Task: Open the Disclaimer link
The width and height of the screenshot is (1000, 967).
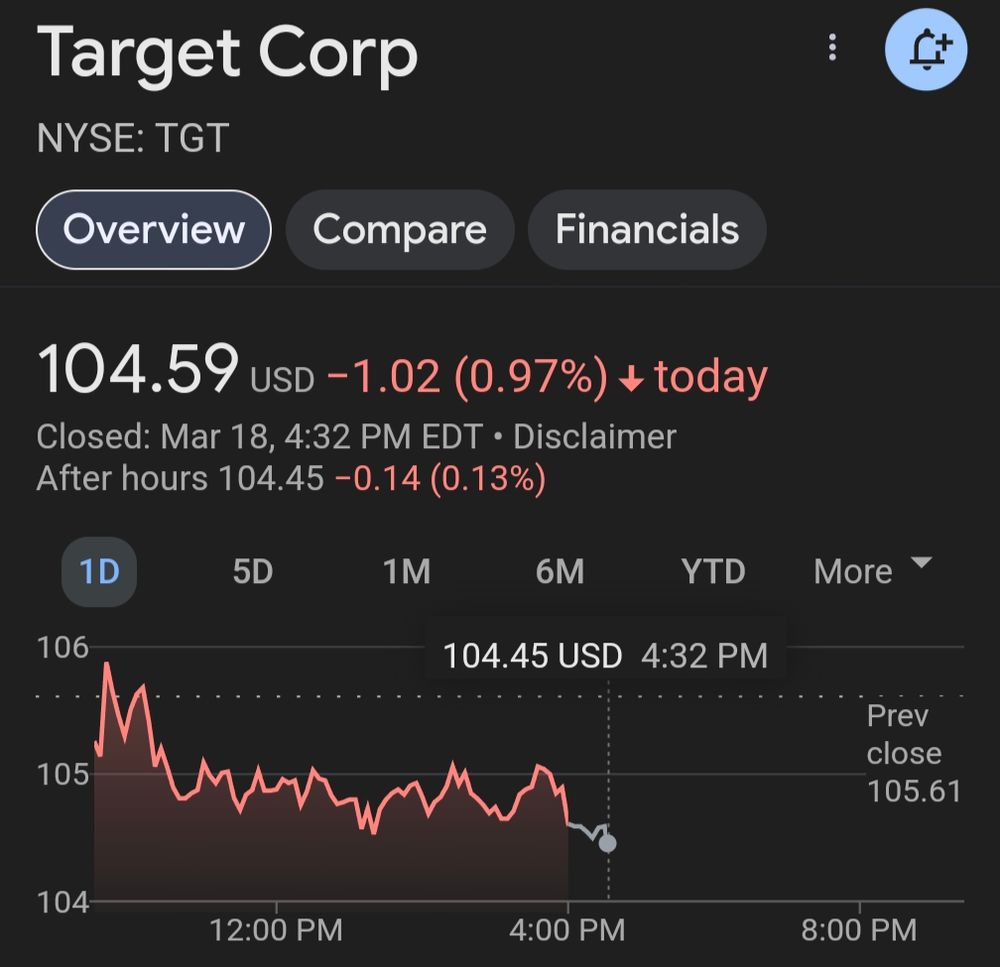Action: 594,437
